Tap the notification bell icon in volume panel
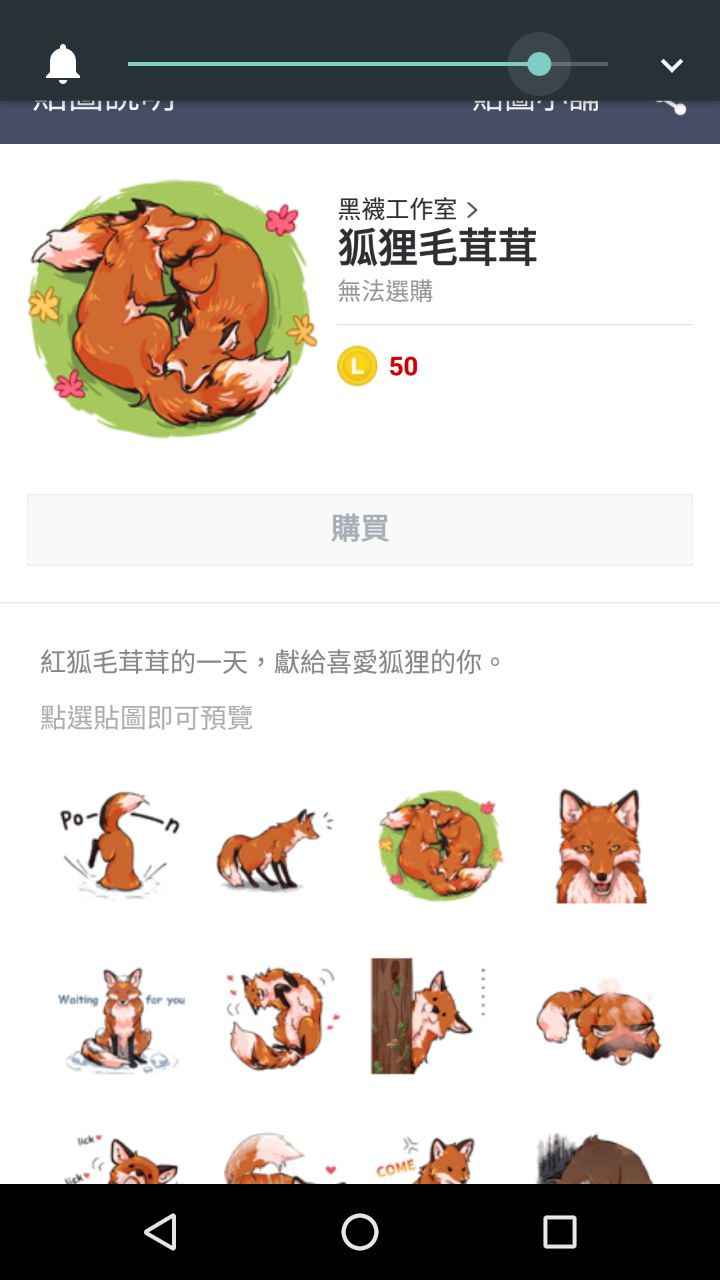 click(63, 65)
